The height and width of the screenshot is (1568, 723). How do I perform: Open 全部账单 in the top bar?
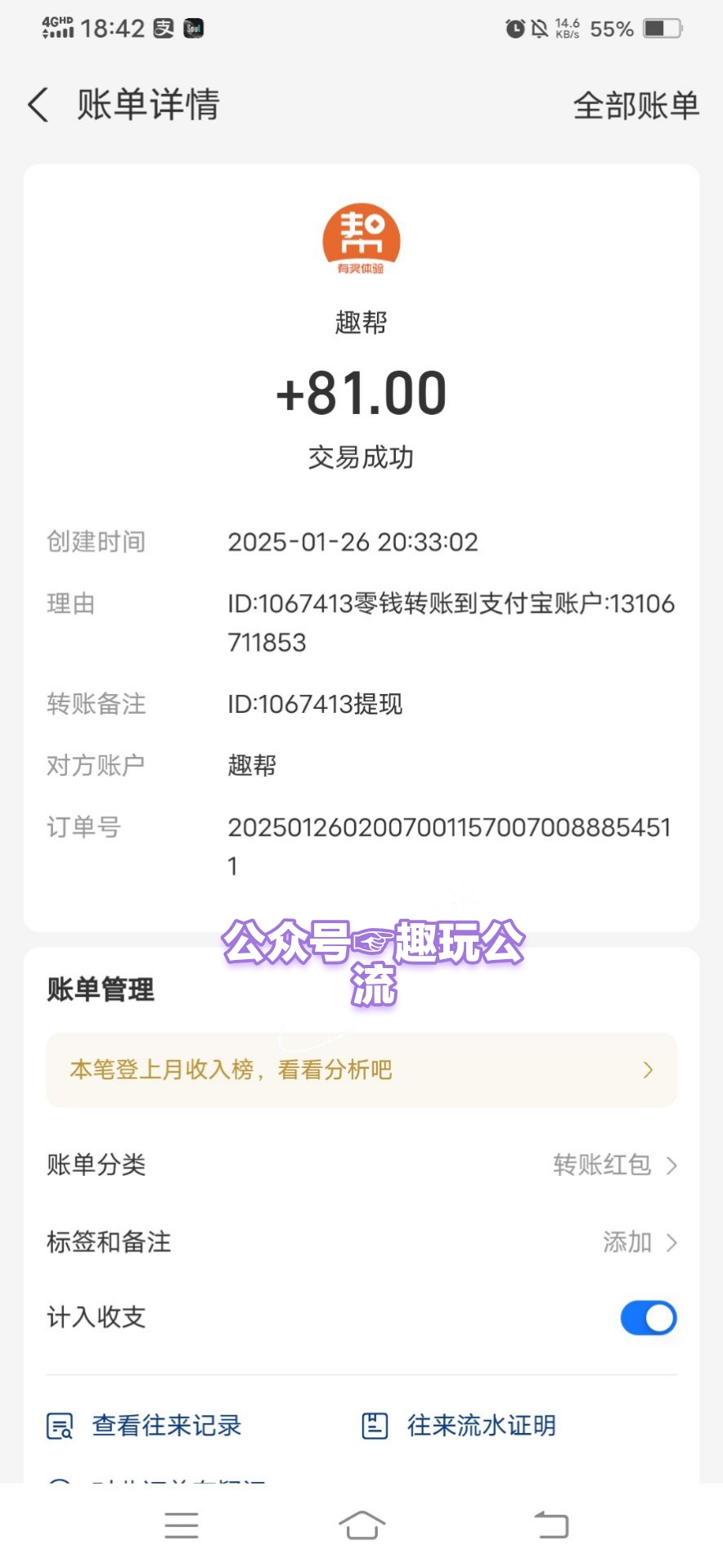coord(635,106)
